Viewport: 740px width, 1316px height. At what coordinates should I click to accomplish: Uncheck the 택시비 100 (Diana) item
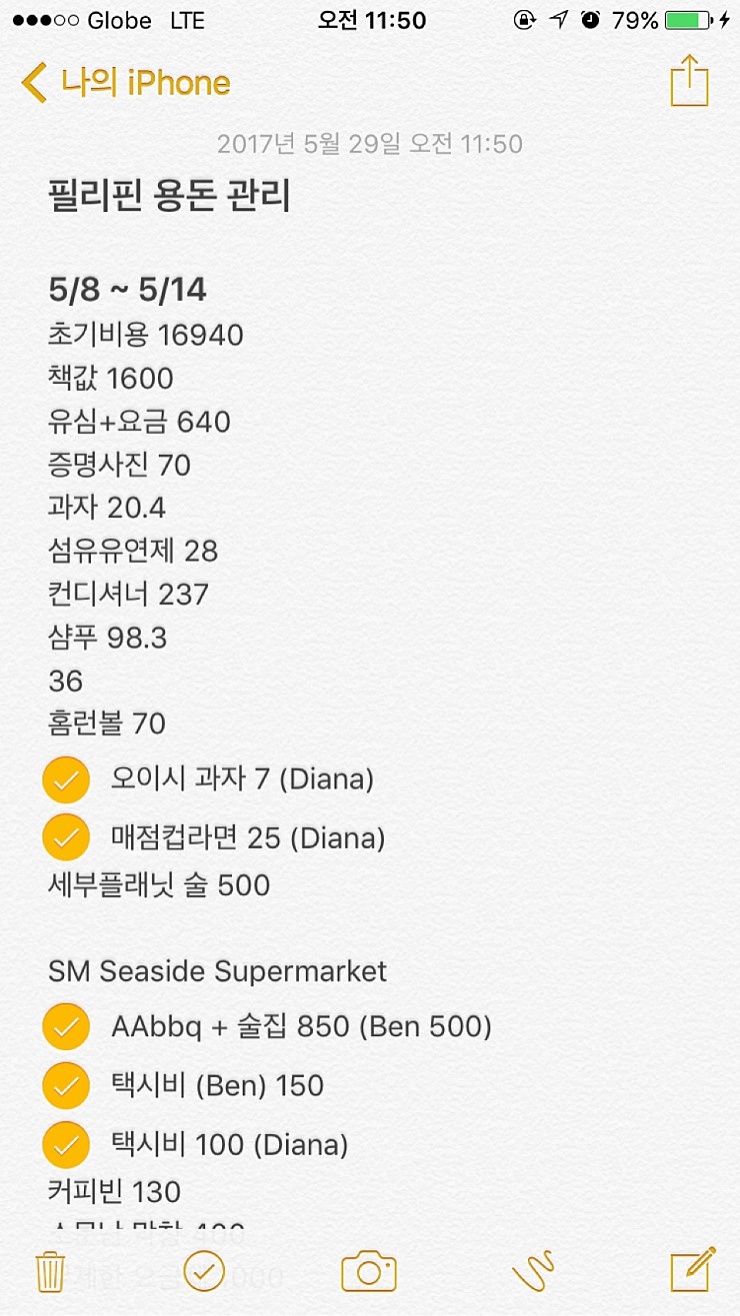point(67,1145)
